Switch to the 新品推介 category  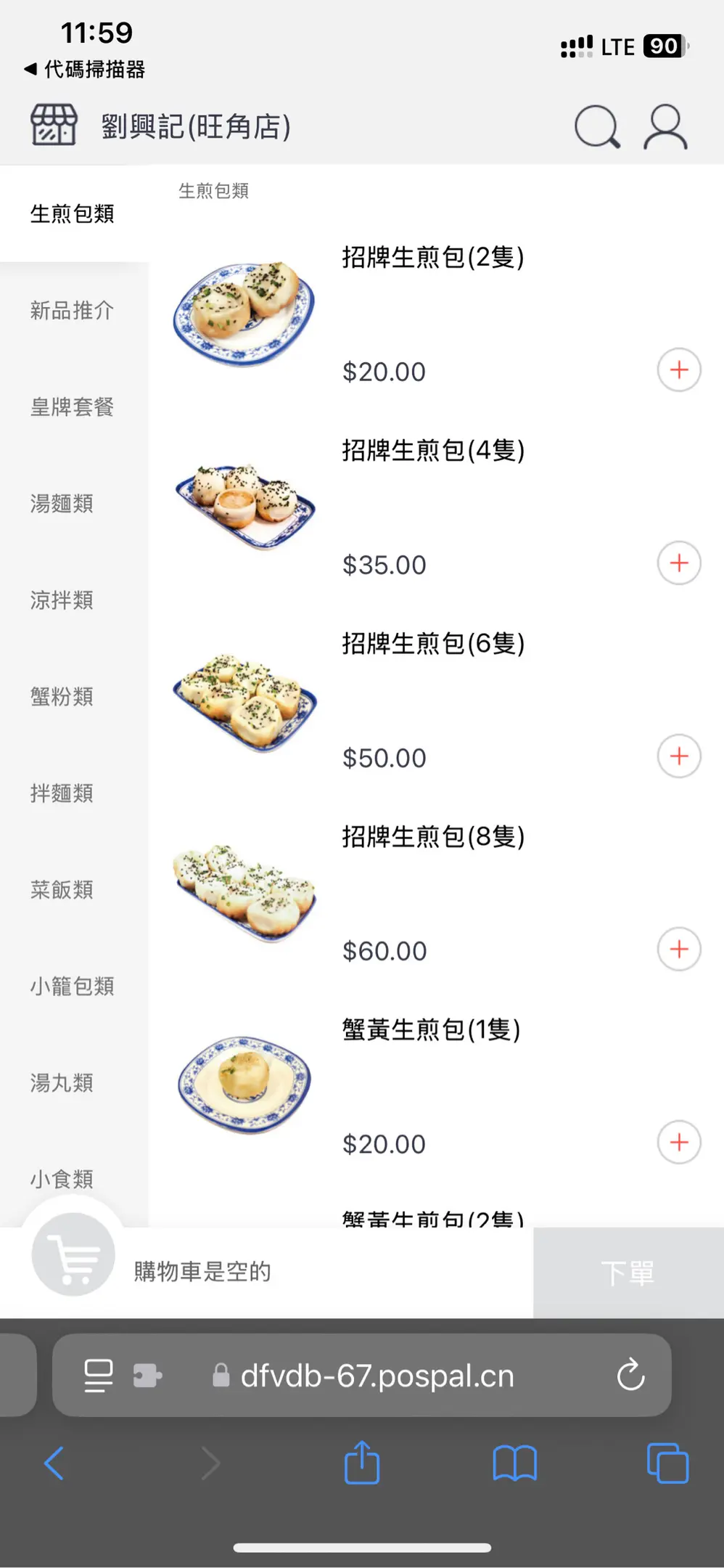72,311
